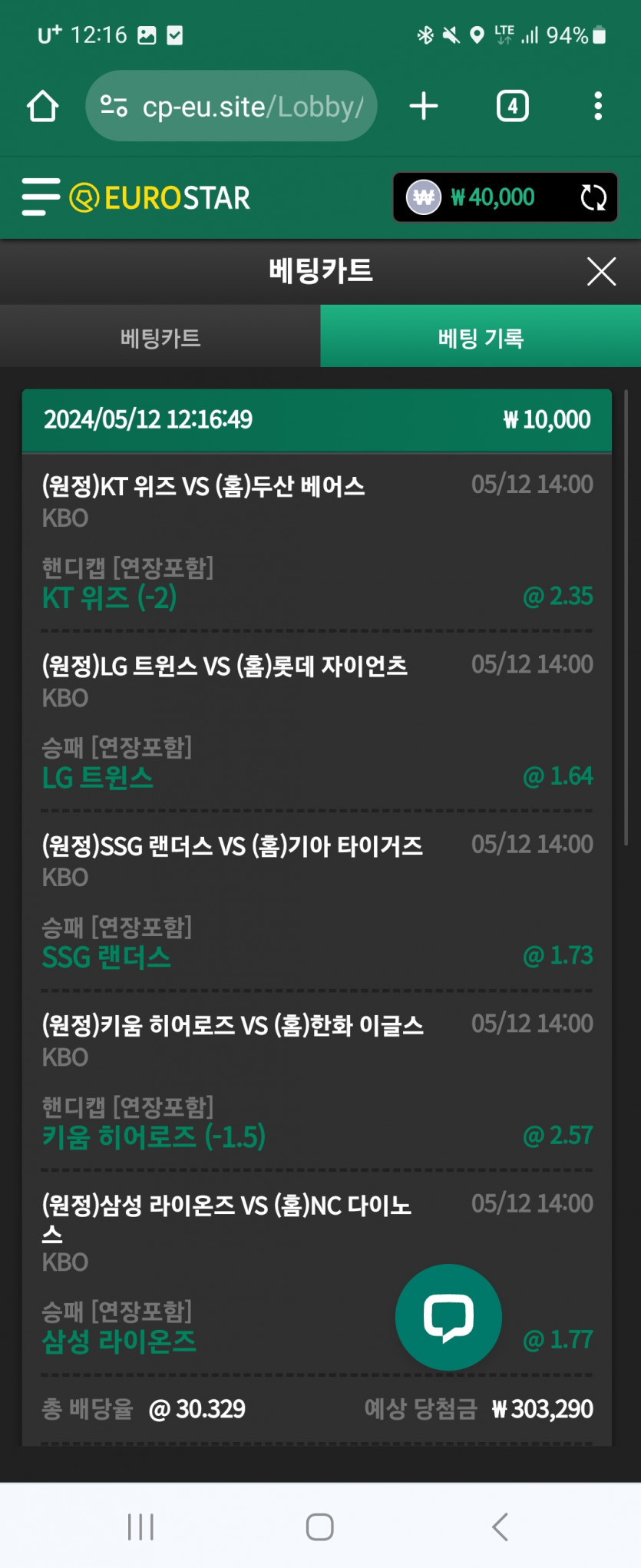Go back with the system back button
The width and height of the screenshot is (641, 1568).
pyautogui.click(x=500, y=1527)
